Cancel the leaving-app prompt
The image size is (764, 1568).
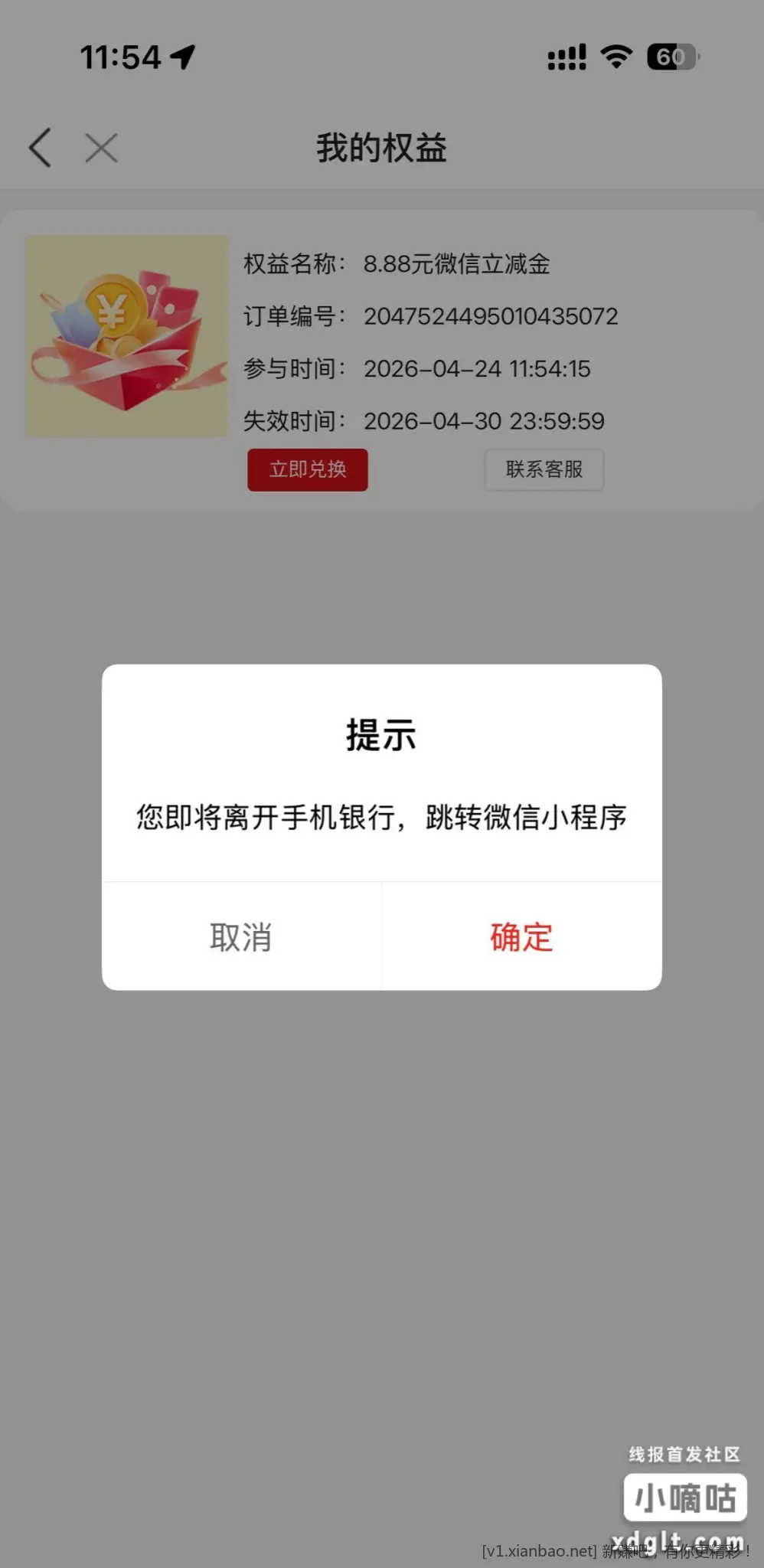(x=241, y=937)
